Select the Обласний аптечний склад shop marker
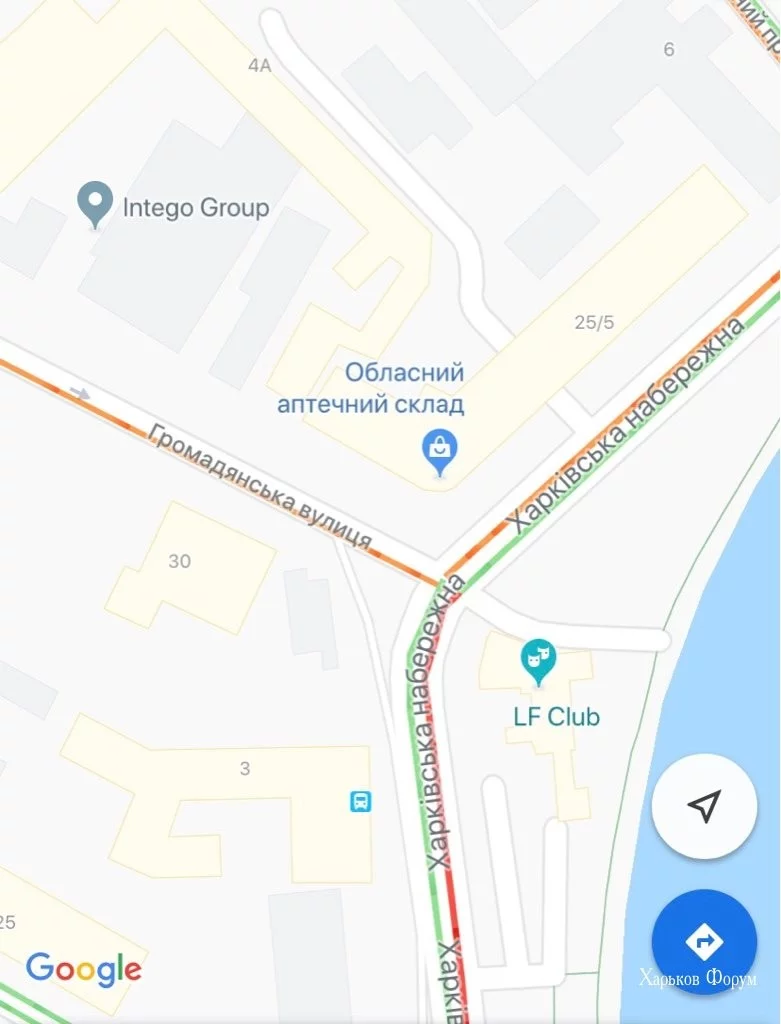Image resolution: width=781 pixels, height=1024 pixels. click(x=439, y=450)
